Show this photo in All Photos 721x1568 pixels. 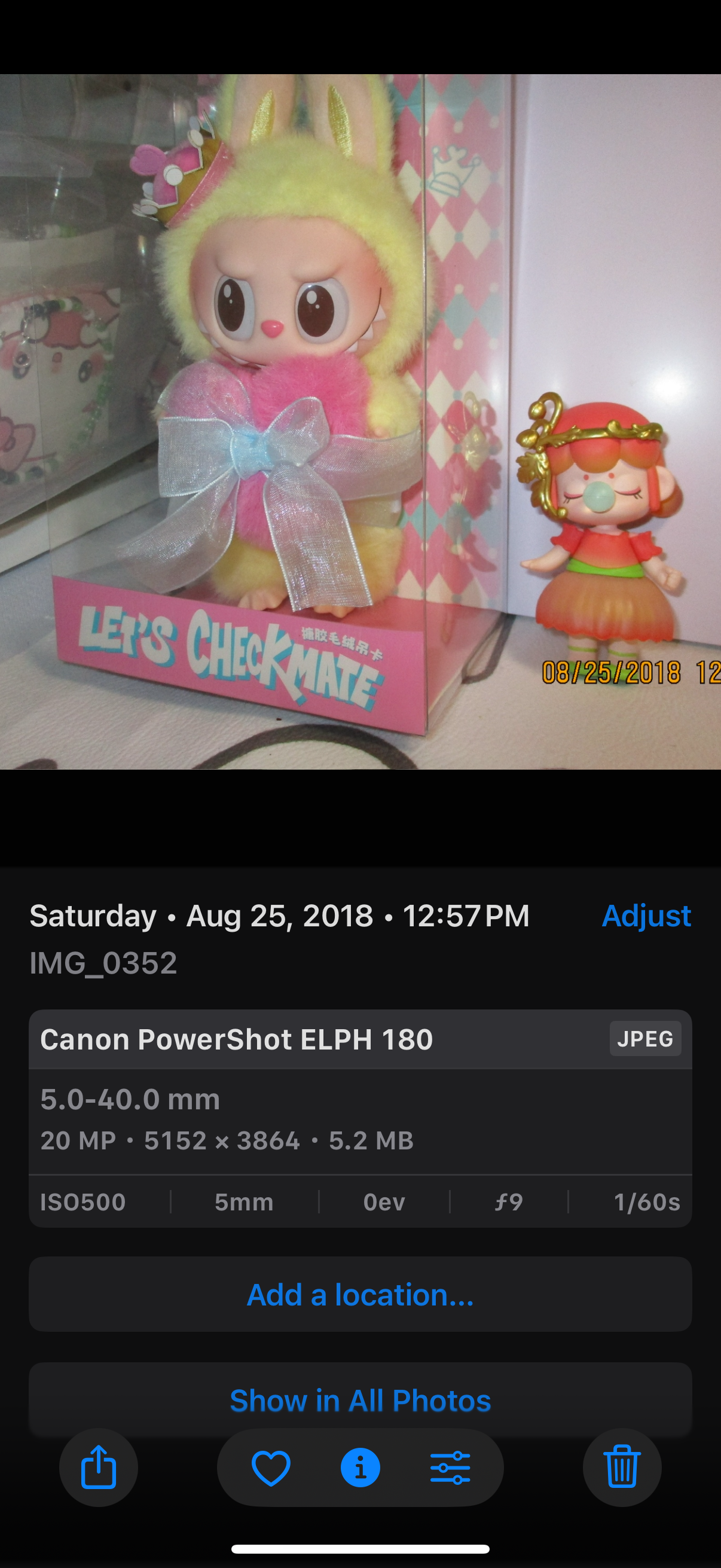coord(360,1400)
